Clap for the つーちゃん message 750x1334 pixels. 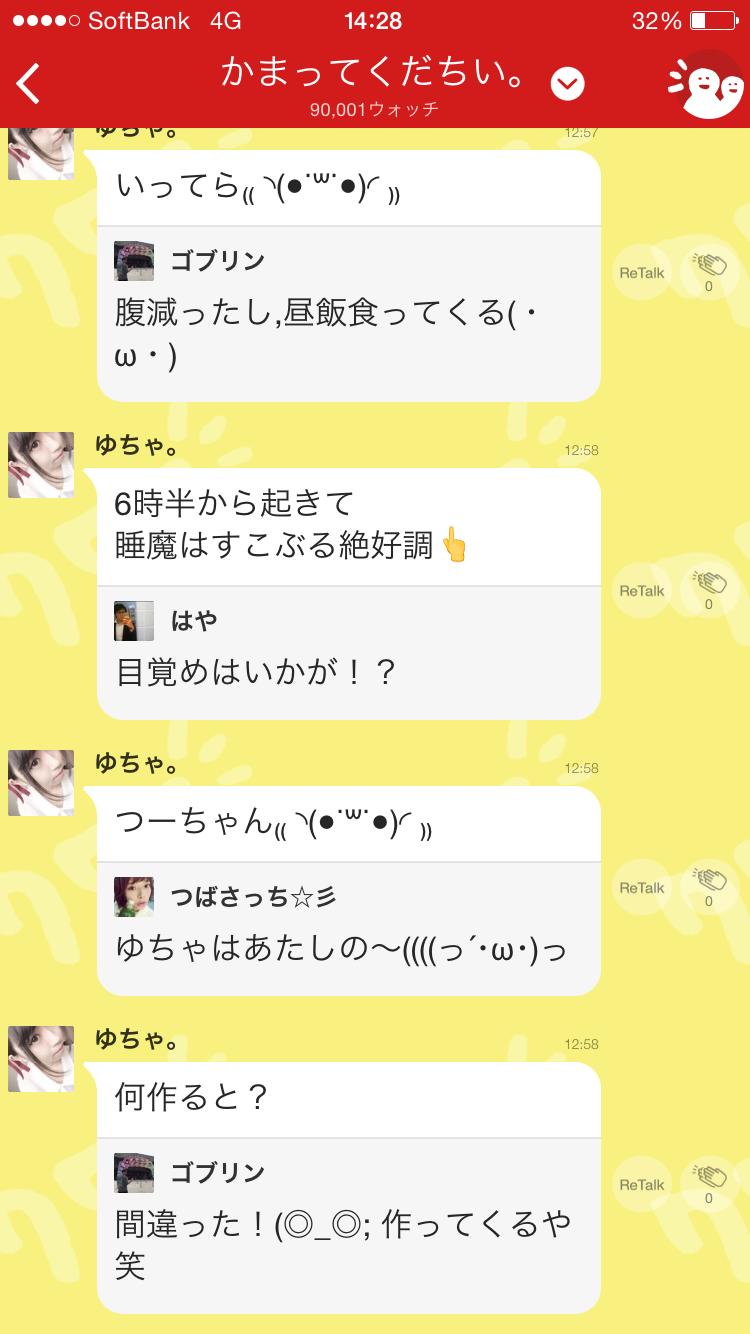point(709,886)
